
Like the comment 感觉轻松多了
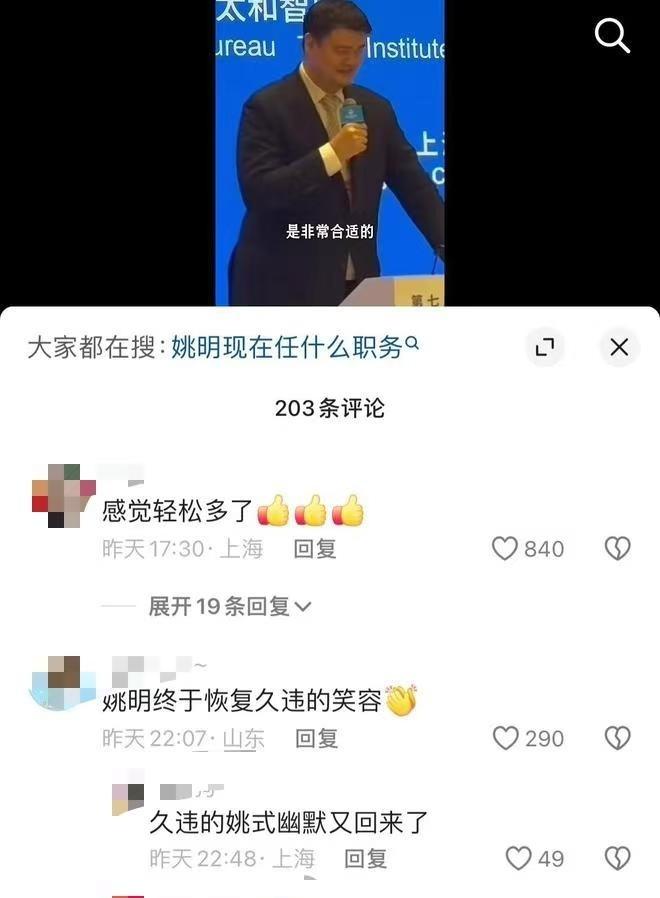[x=506, y=549]
